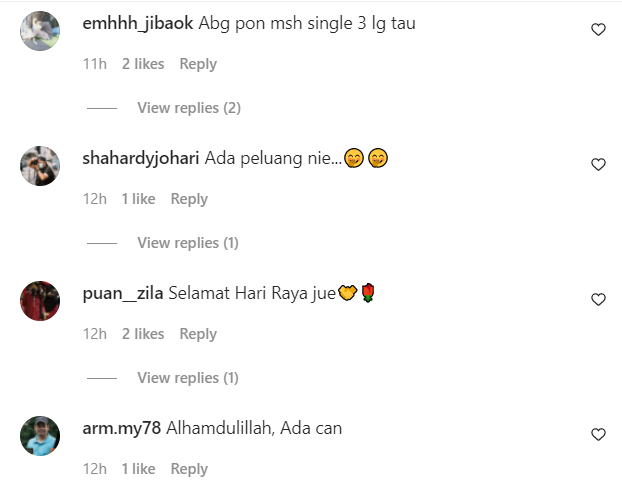Viewport: 622px width, 486px height.
Task: Open emhhh_jibaok's profile from username
Action: pyautogui.click(x=138, y=24)
